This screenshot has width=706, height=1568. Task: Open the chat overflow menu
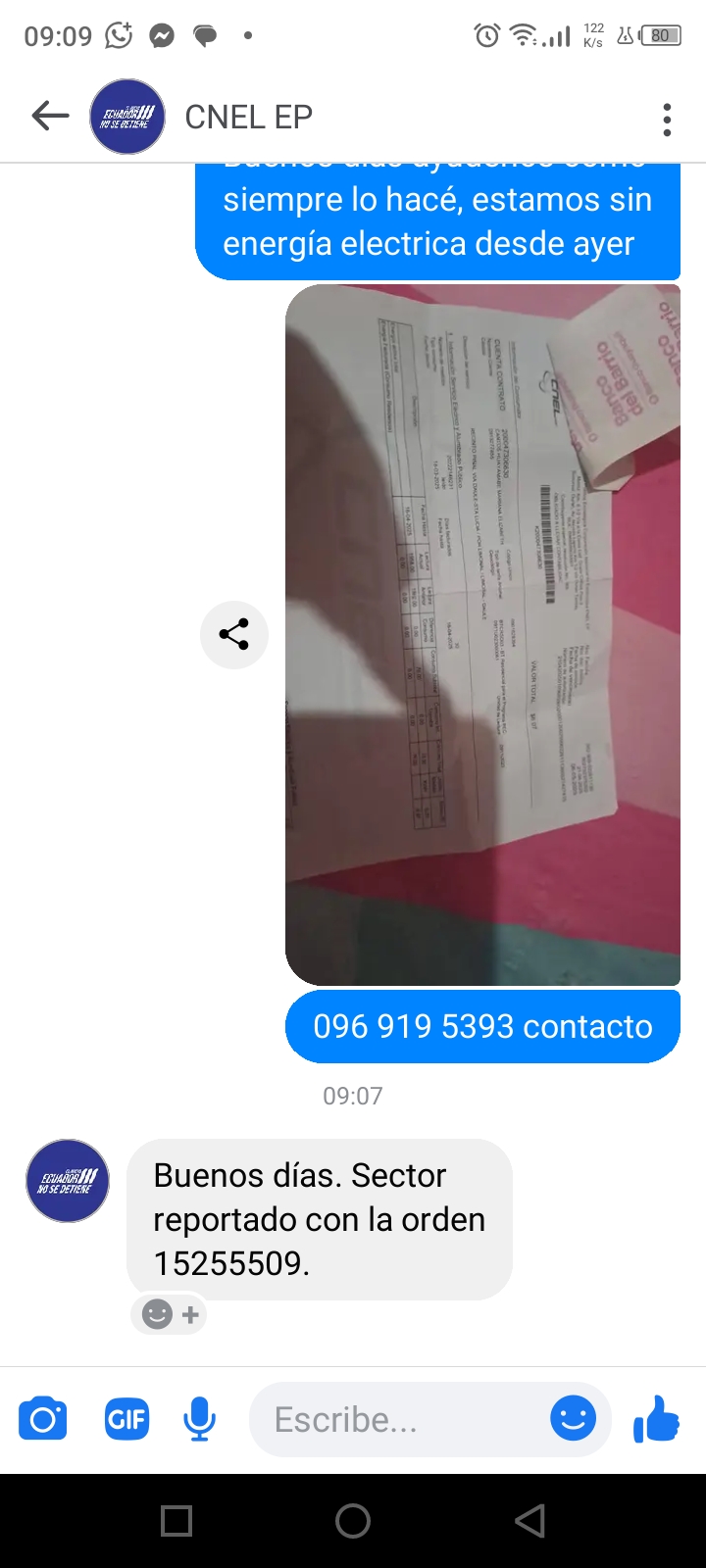(667, 119)
